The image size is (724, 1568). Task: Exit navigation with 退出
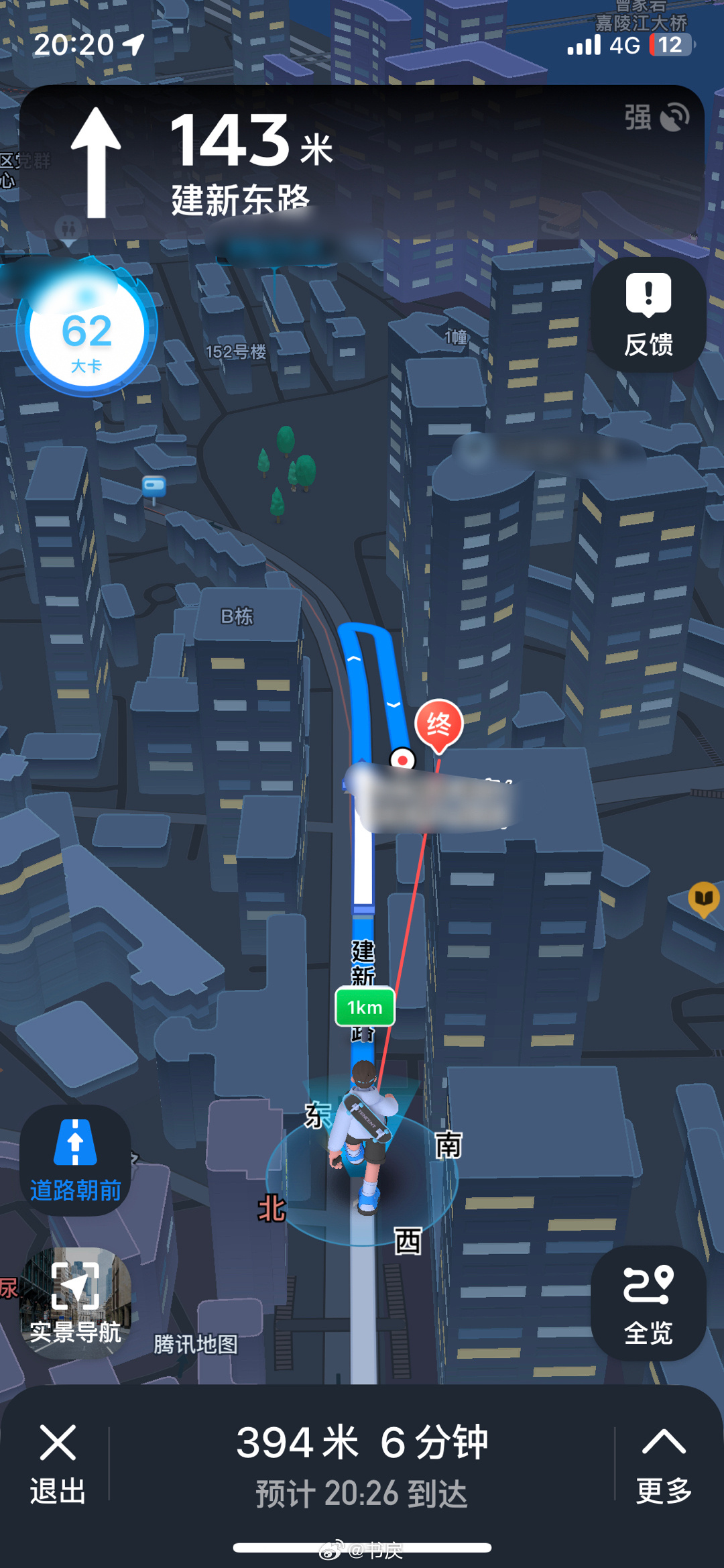point(58,1463)
